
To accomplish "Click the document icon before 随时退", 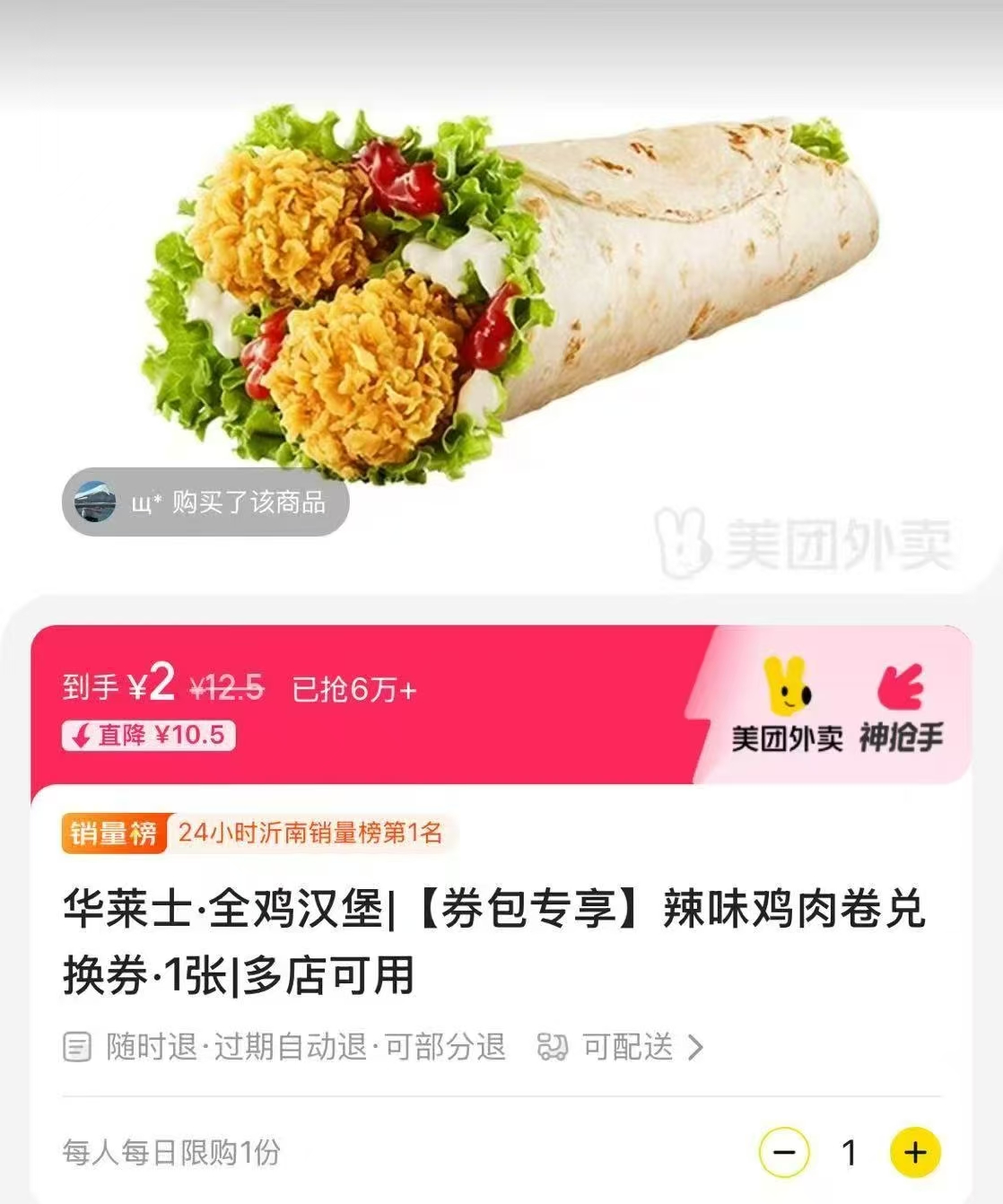I will click(x=76, y=1047).
